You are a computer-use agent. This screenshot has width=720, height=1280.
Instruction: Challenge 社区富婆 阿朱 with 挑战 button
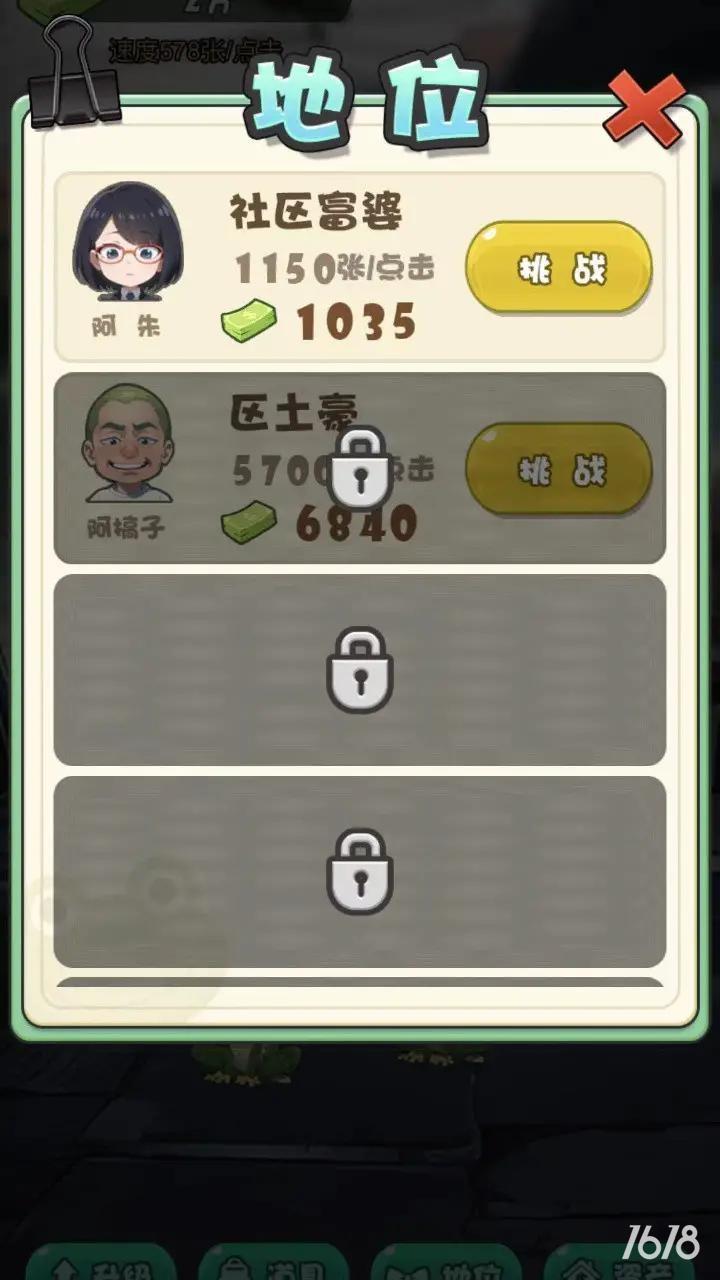(x=559, y=268)
